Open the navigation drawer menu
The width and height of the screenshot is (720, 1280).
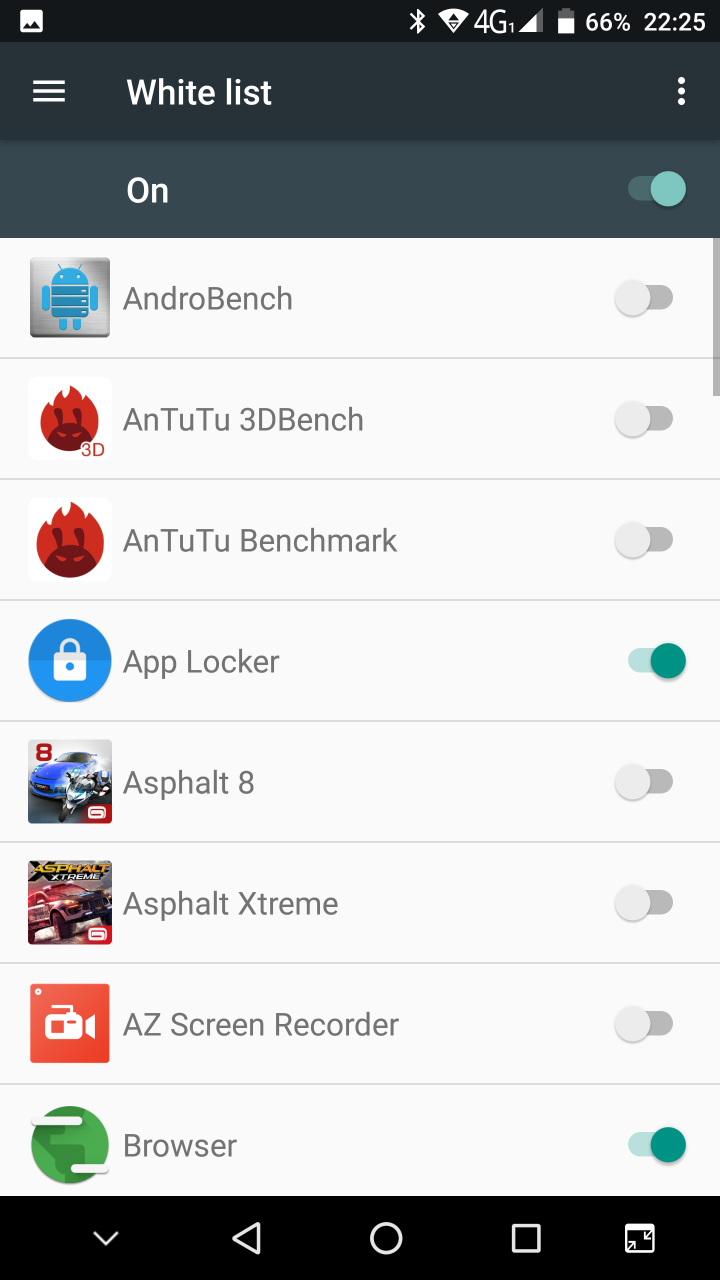pyautogui.click(x=49, y=92)
